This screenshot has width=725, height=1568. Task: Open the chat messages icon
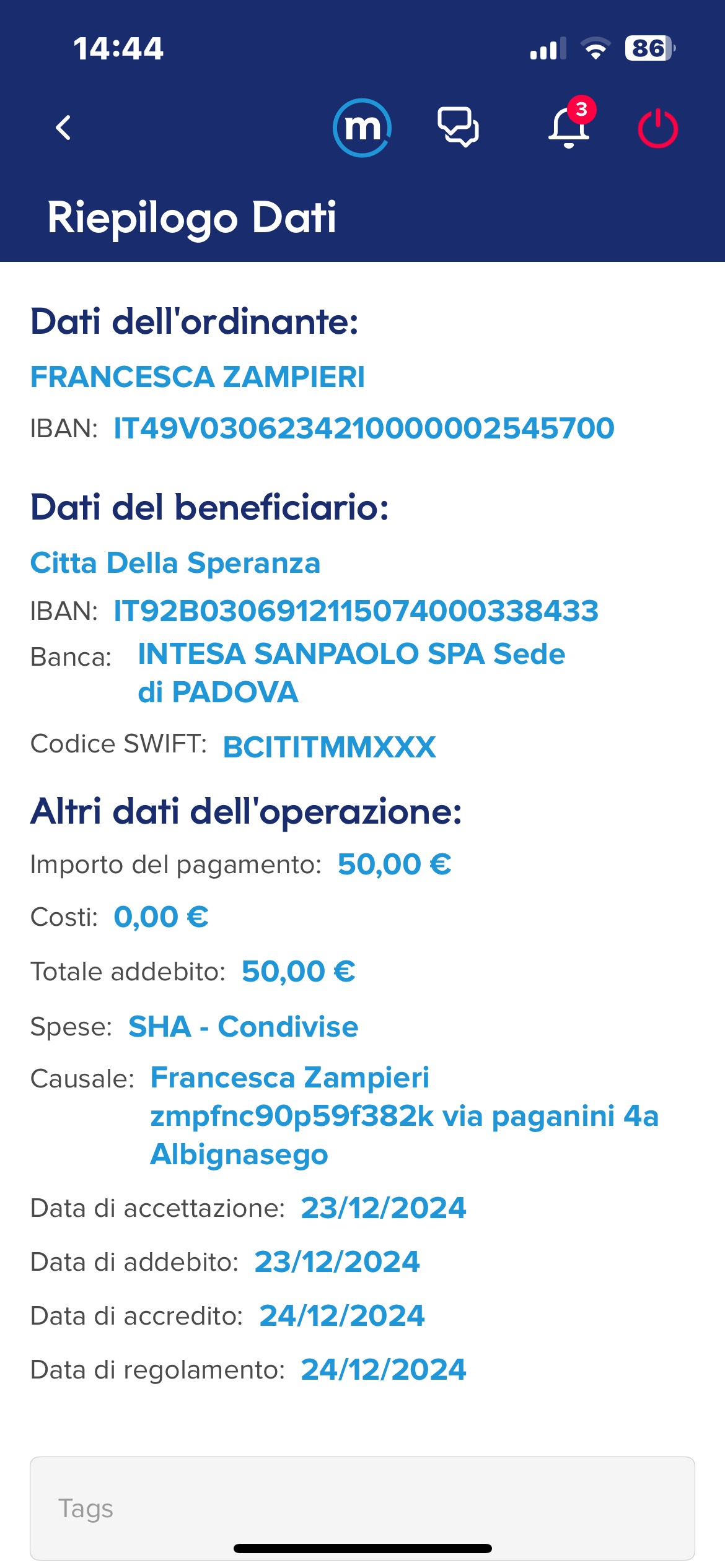pos(458,127)
